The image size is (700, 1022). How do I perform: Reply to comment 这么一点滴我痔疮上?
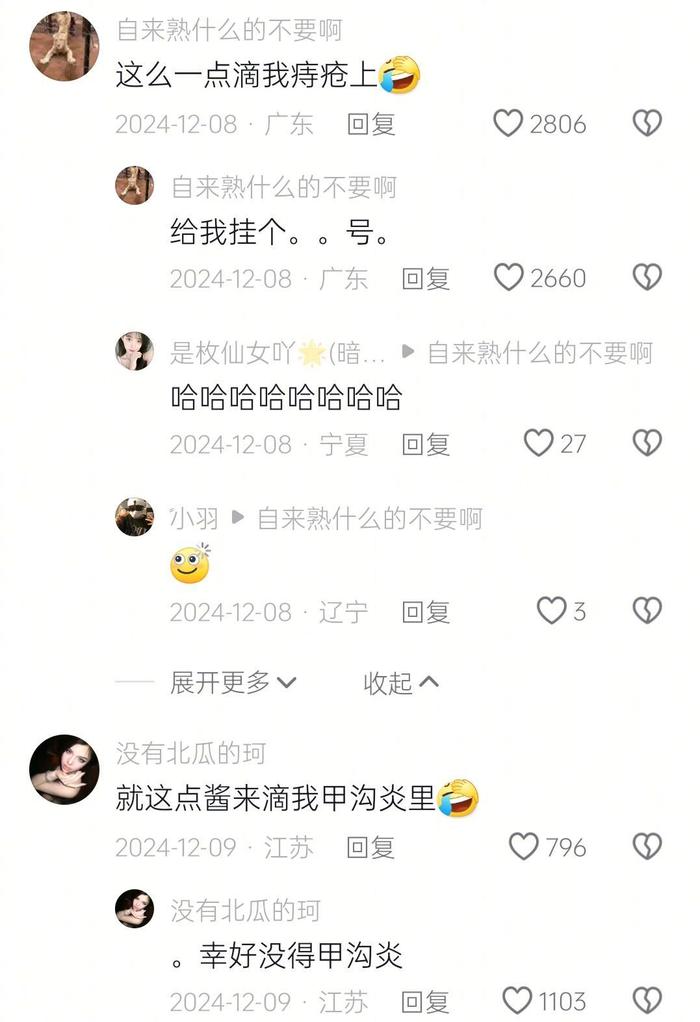pos(371,124)
